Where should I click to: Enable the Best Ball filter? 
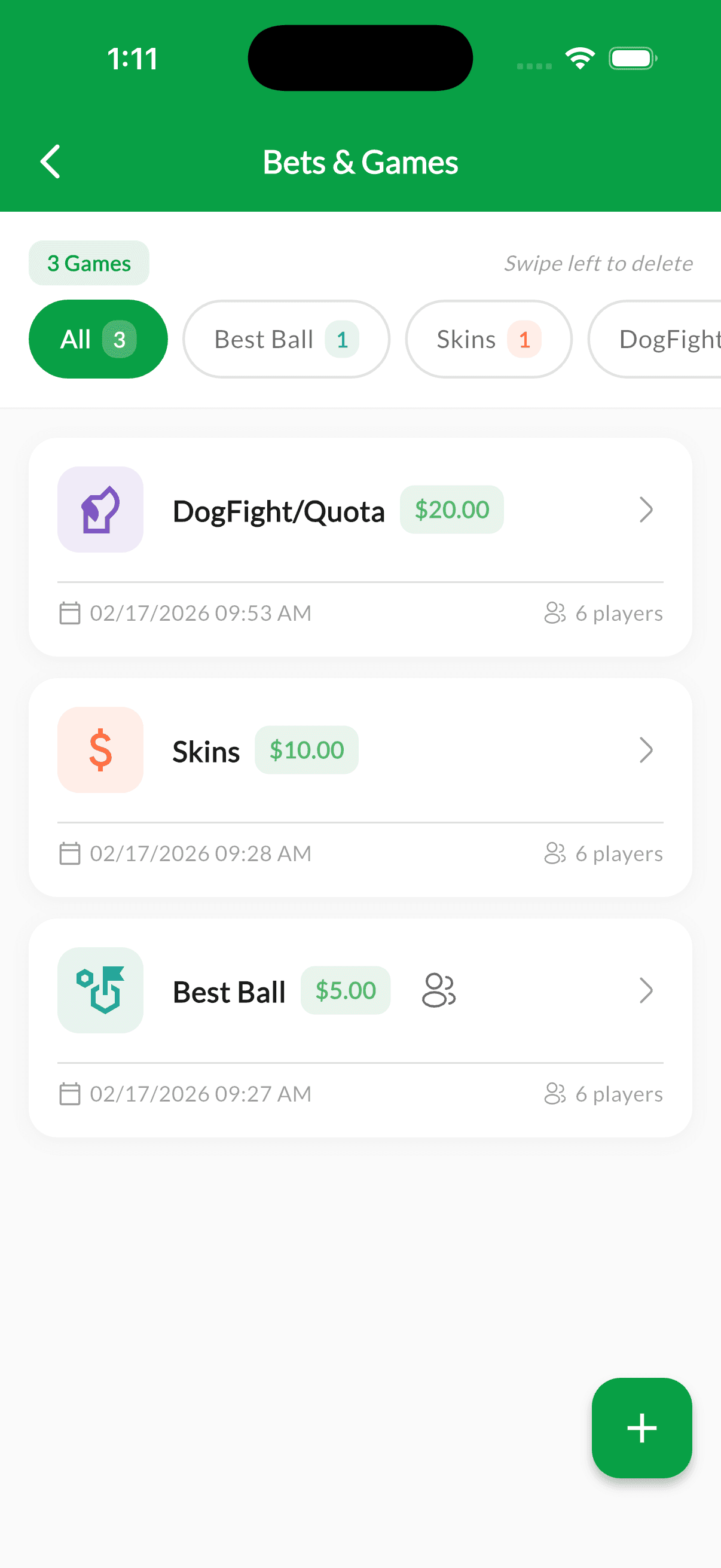coord(285,338)
